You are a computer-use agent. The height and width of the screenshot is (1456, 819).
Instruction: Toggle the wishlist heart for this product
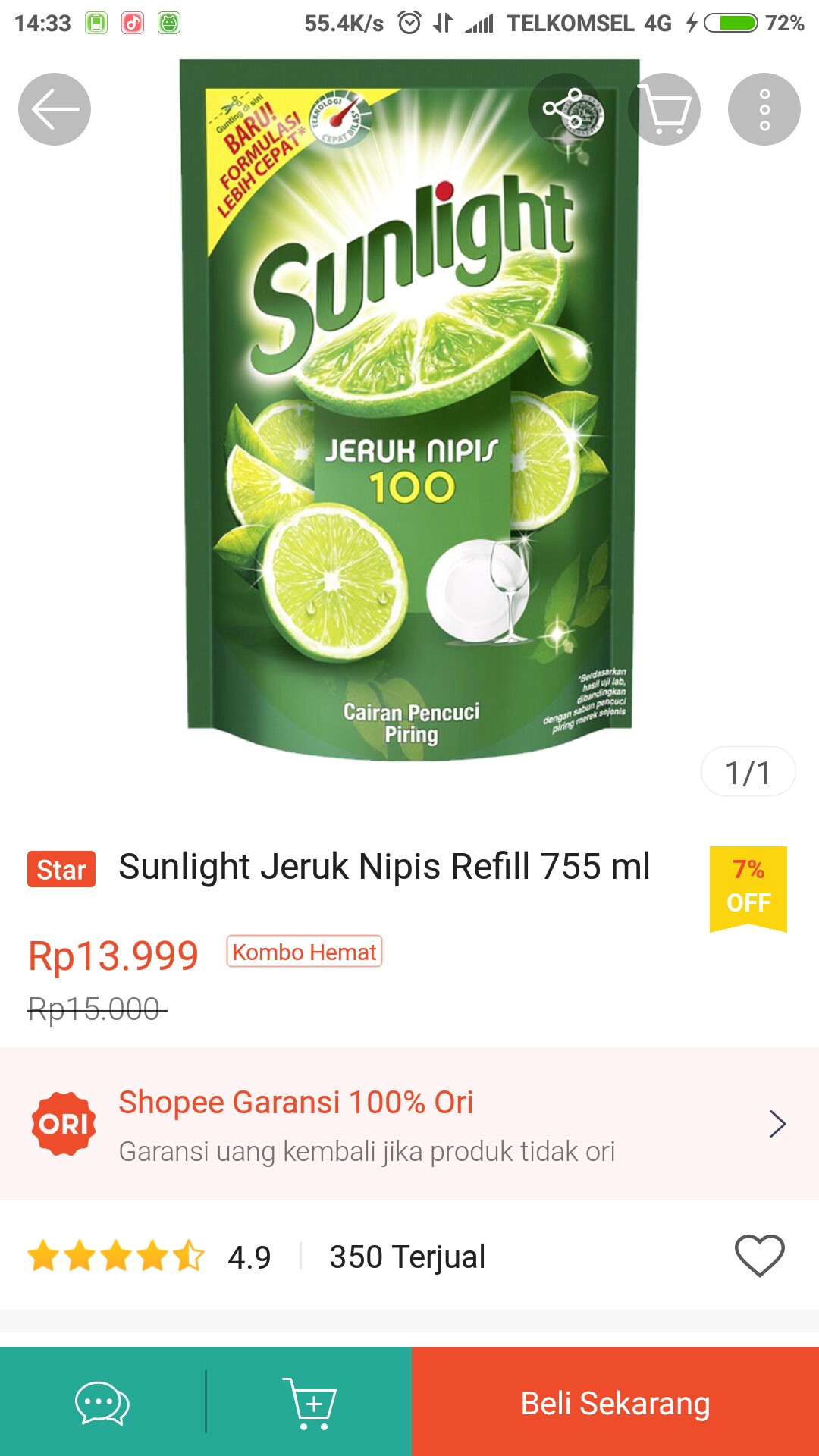click(x=758, y=1255)
